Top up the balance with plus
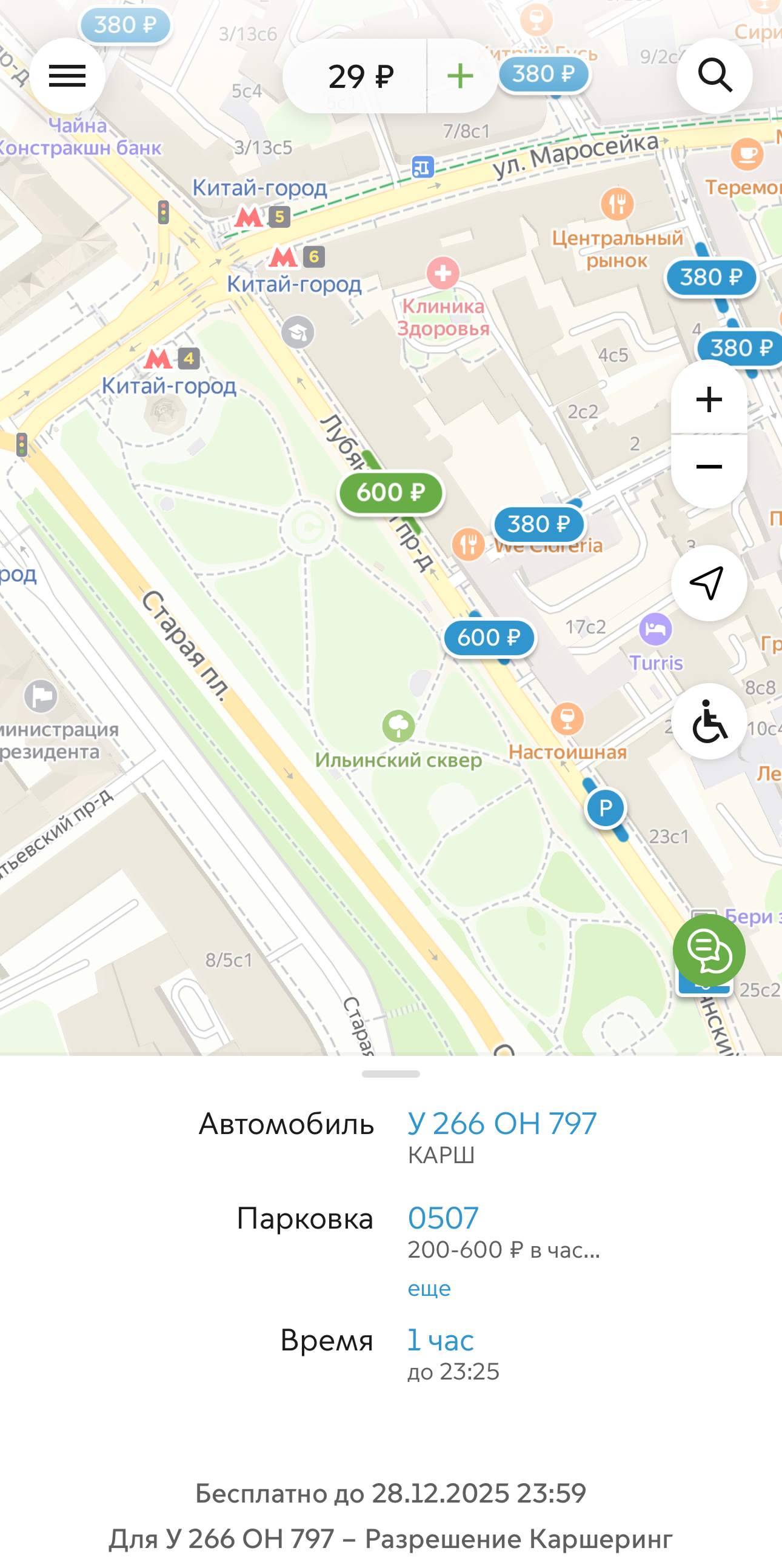Viewport: 782px width, 1568px height. (x=460, y=76)
